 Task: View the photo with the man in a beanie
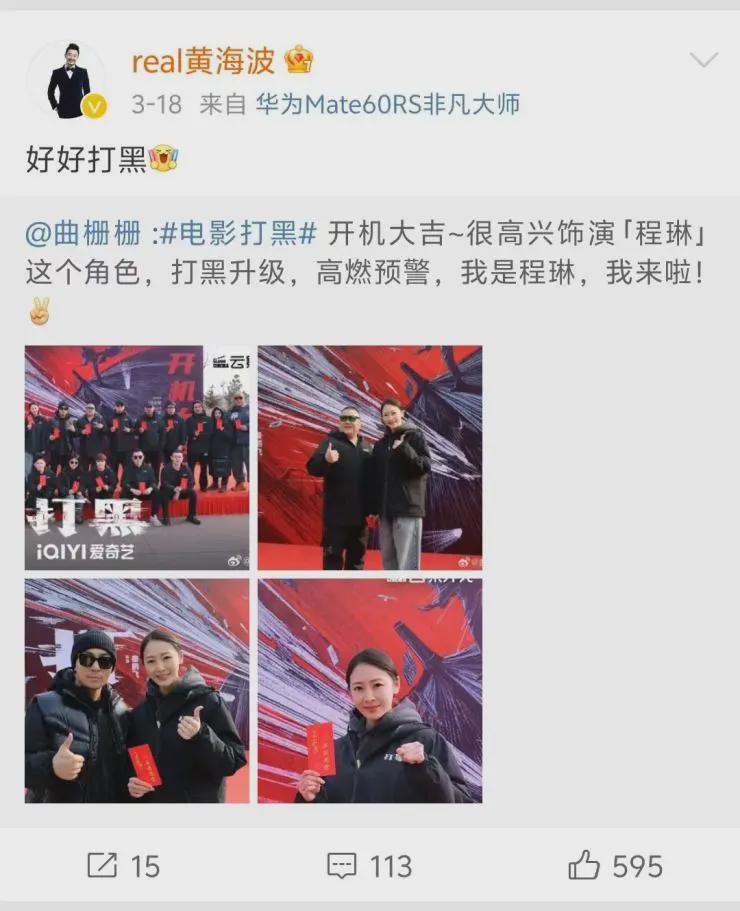[x=137, y=691]
